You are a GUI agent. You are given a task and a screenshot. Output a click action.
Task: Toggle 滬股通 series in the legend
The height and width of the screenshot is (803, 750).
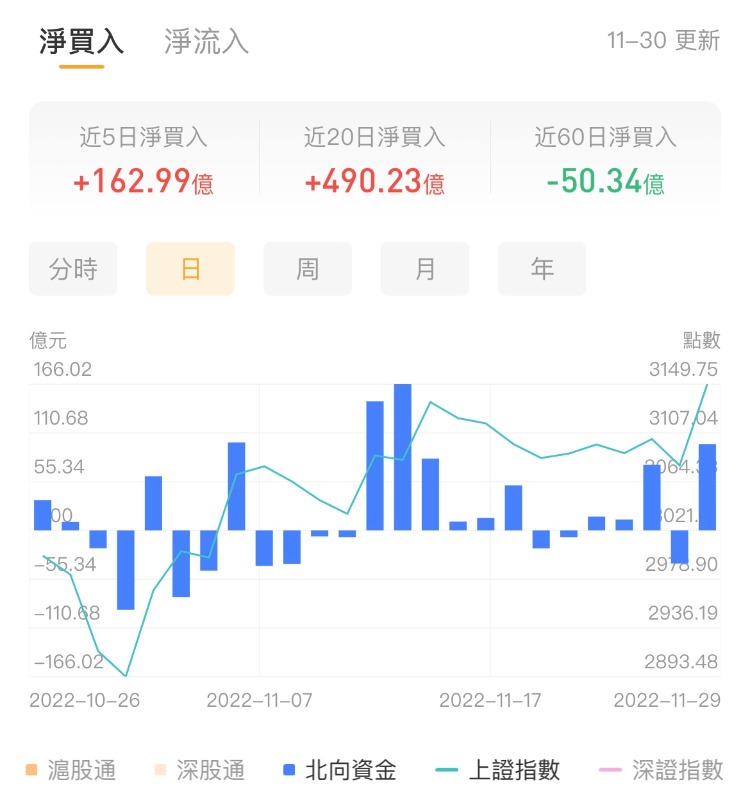[x=70, y=770]
